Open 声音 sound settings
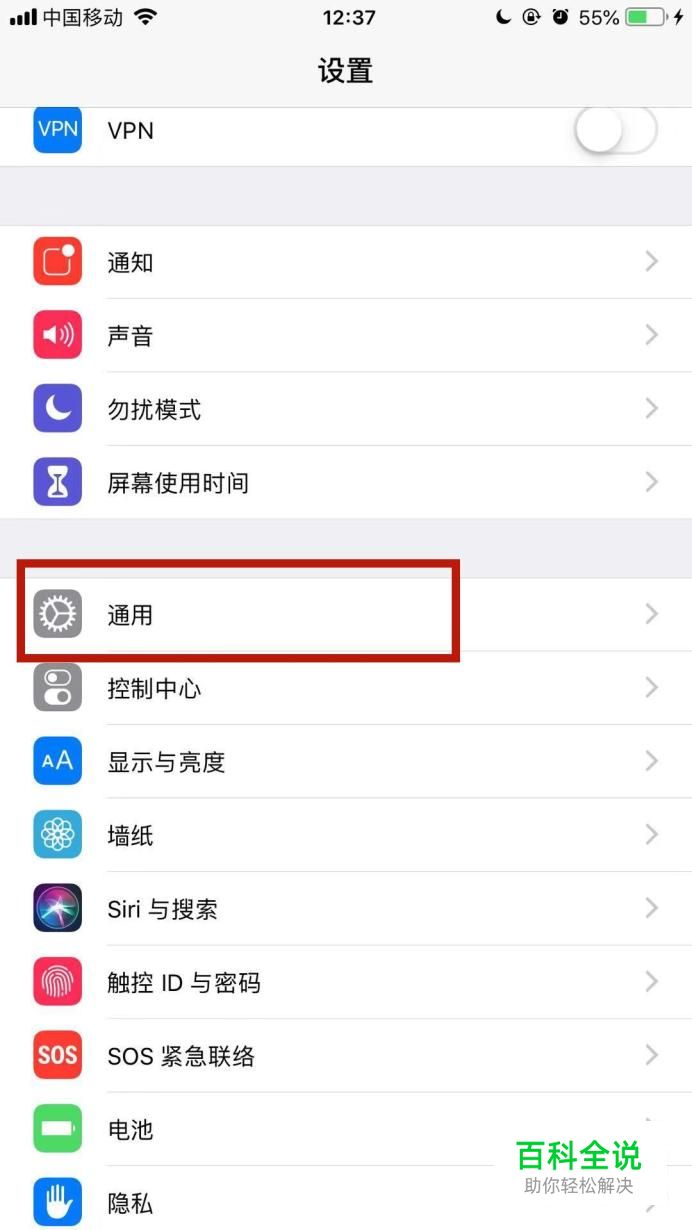The image size is (692, 1230). (345, 335)
